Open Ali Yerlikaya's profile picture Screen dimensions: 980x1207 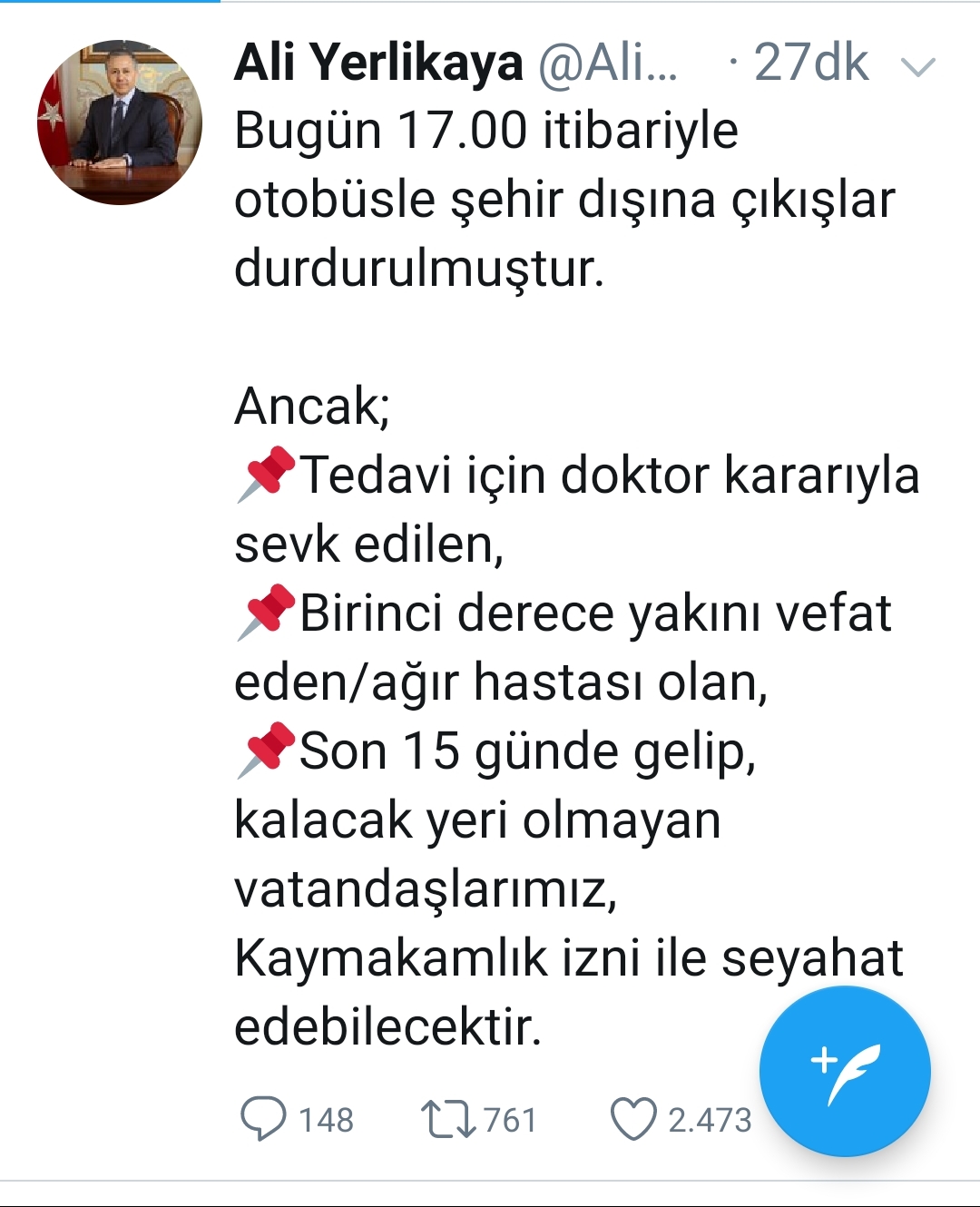click(119, 122)
